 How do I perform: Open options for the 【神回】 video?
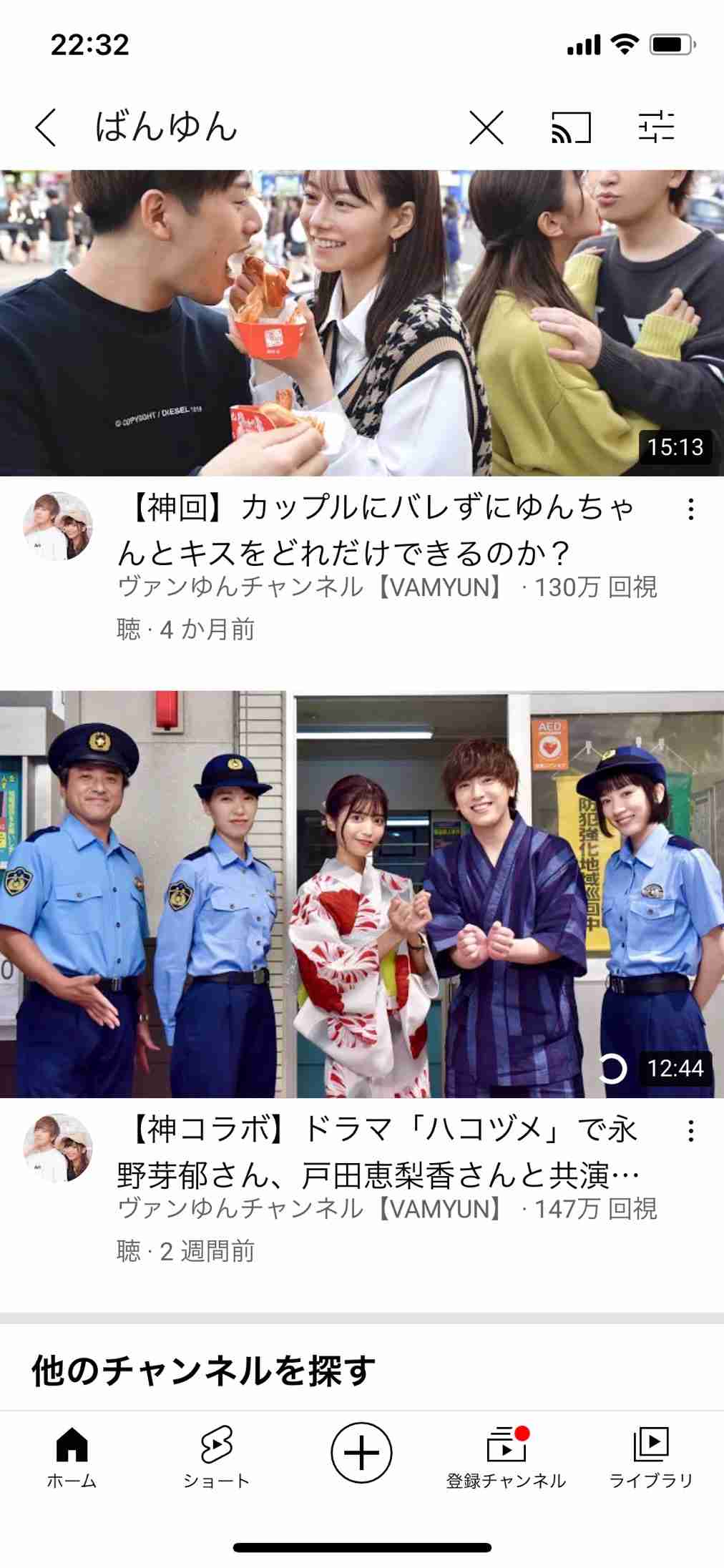tap(690, 509)
